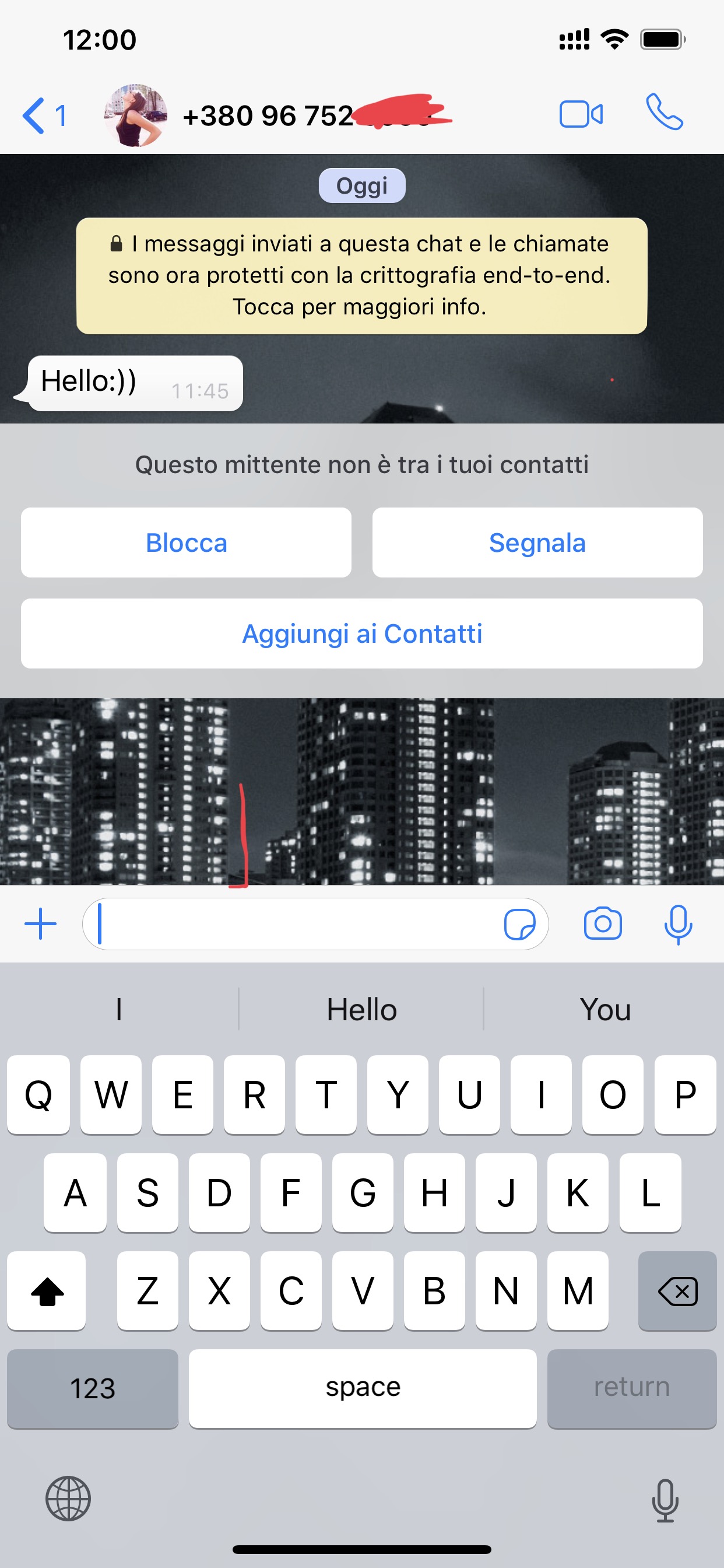Report sender with Segnala

(537, 542)
